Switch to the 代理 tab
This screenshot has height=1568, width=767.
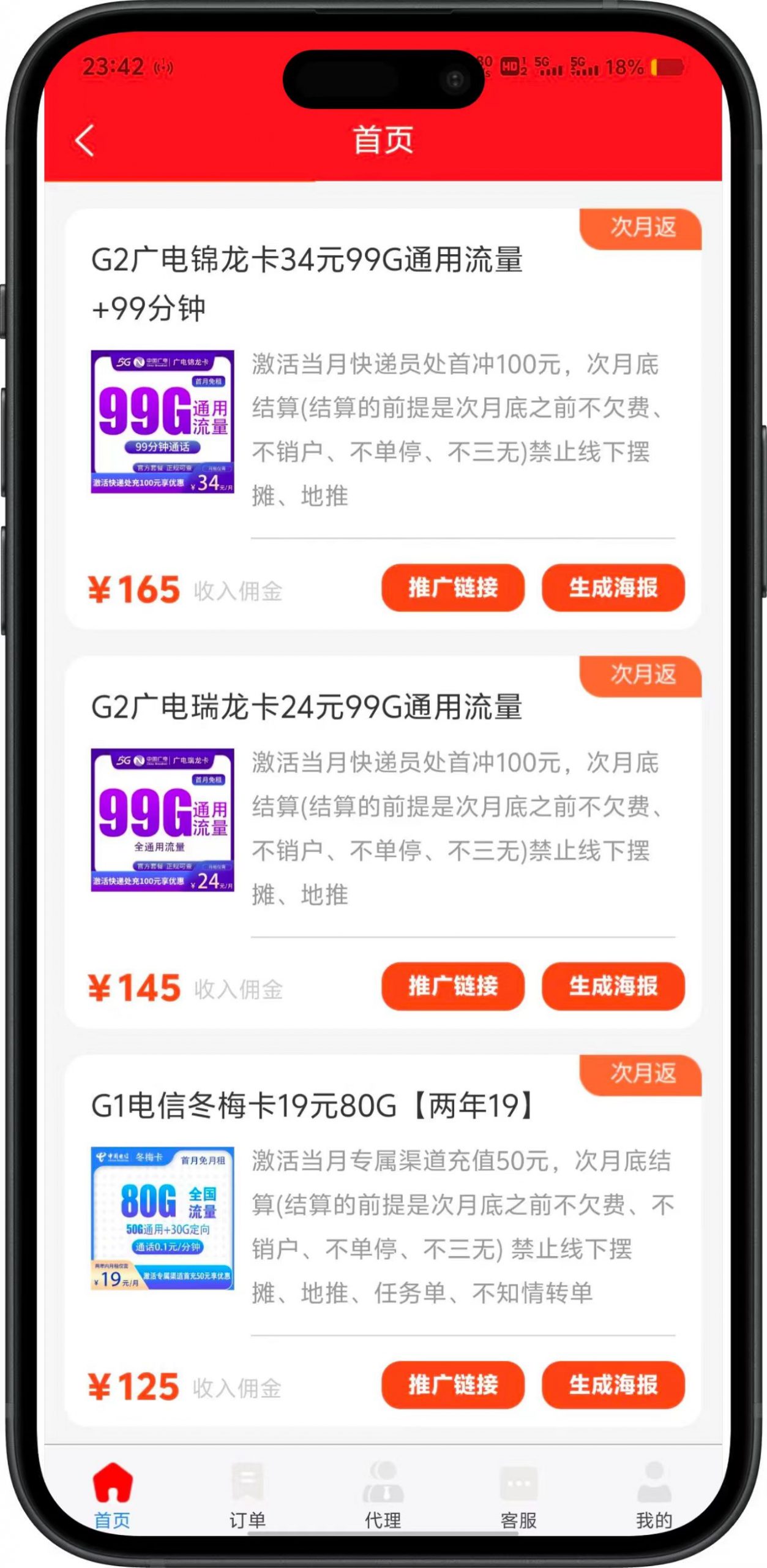(383, 1494)
